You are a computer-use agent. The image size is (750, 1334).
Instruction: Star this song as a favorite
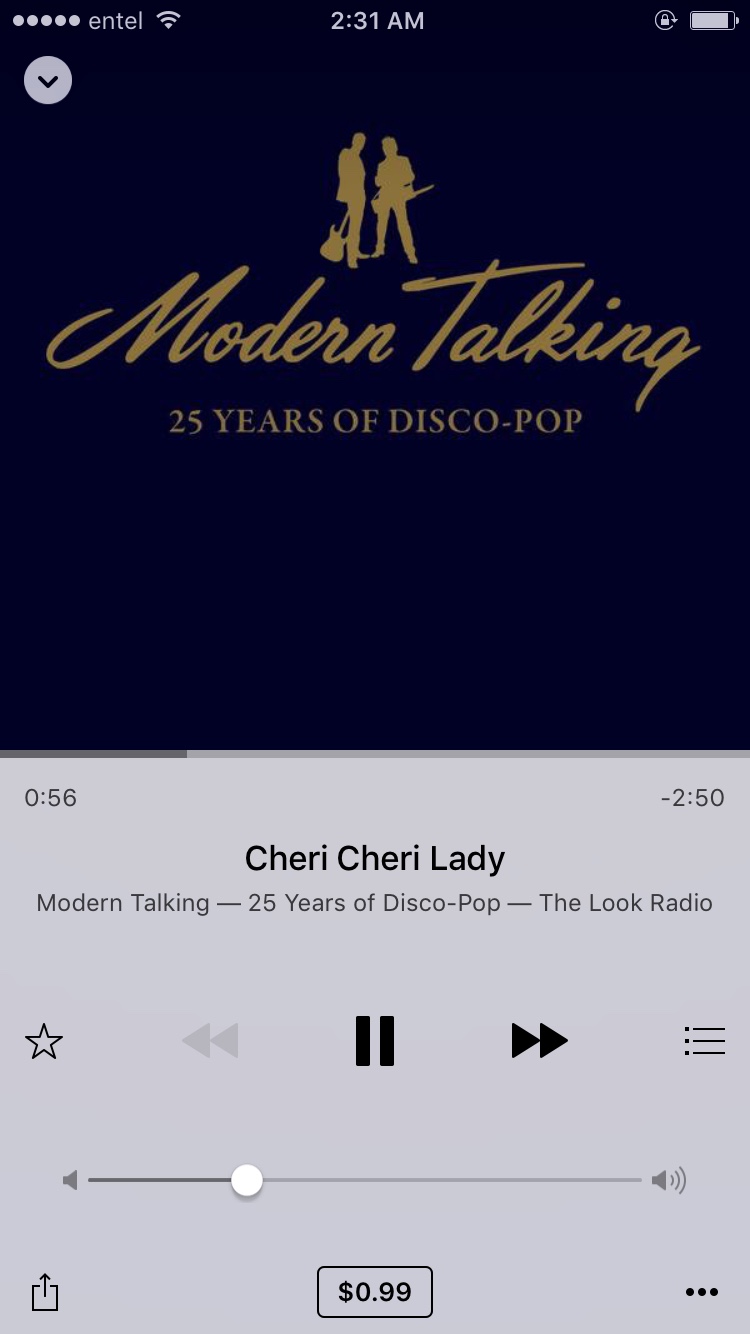pyautogui.click(x=44, y=1042)
